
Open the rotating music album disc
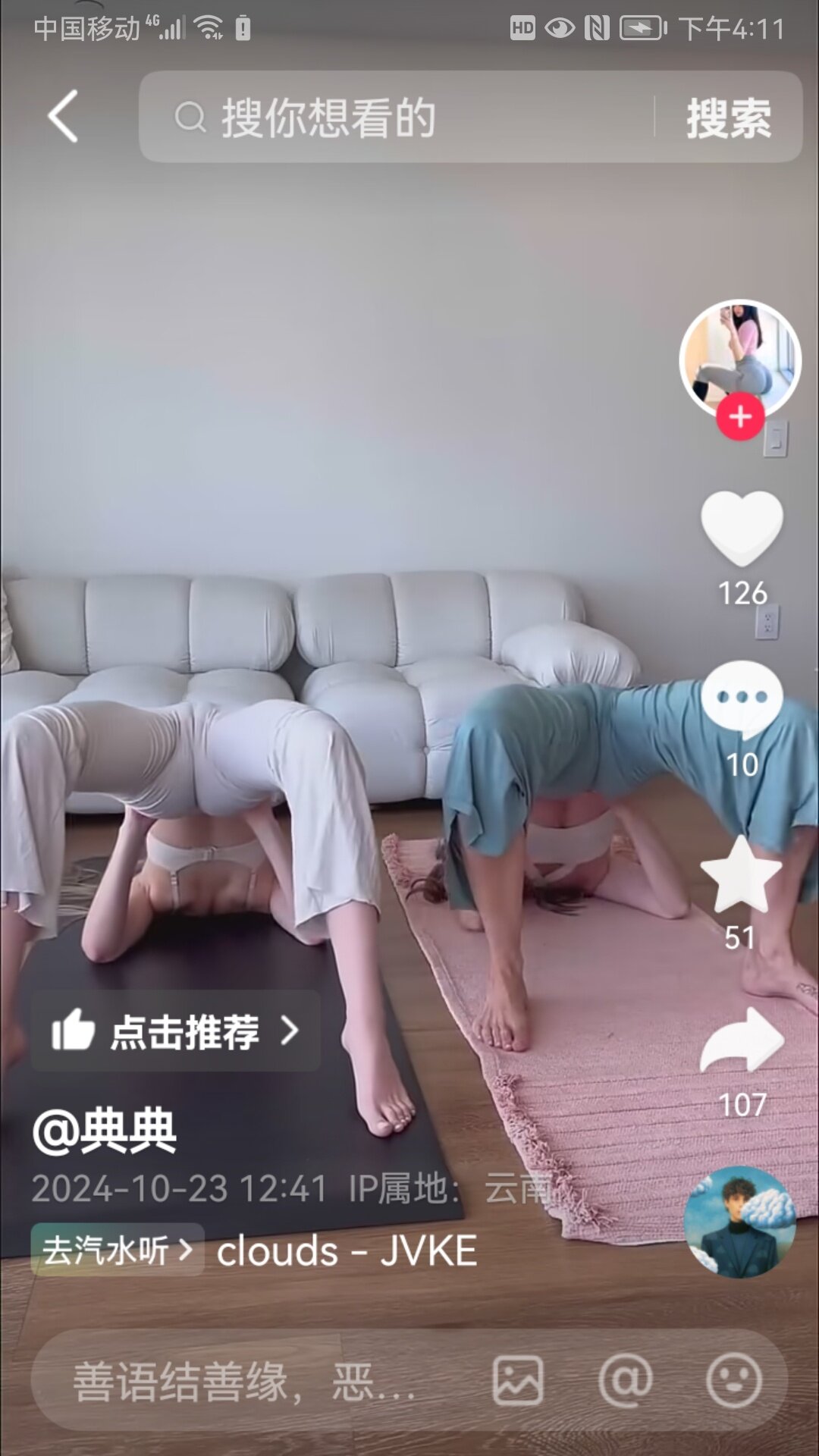click(739, 1222)
